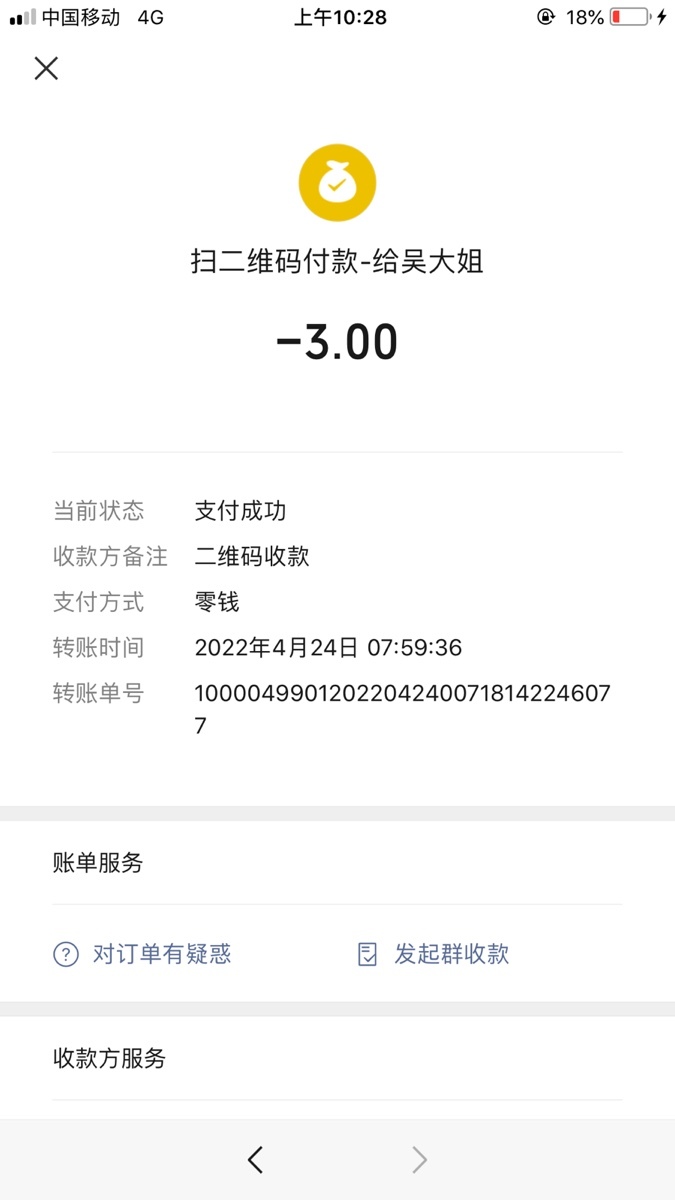Close the payment detail page
Image resolution: width=675 pixels, height=1200 pixels.
tap(46, 68)
